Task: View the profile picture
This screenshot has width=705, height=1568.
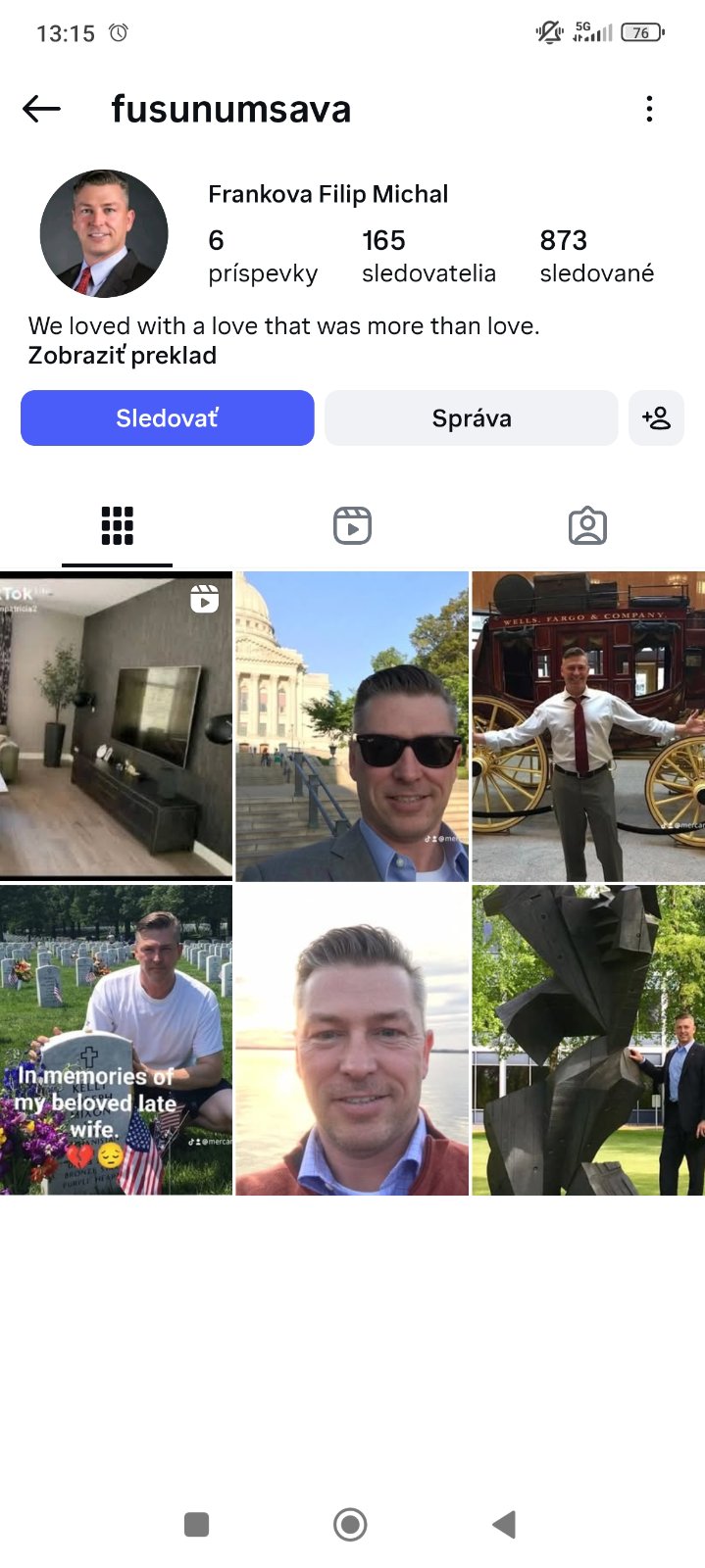Action: point(104,233)
